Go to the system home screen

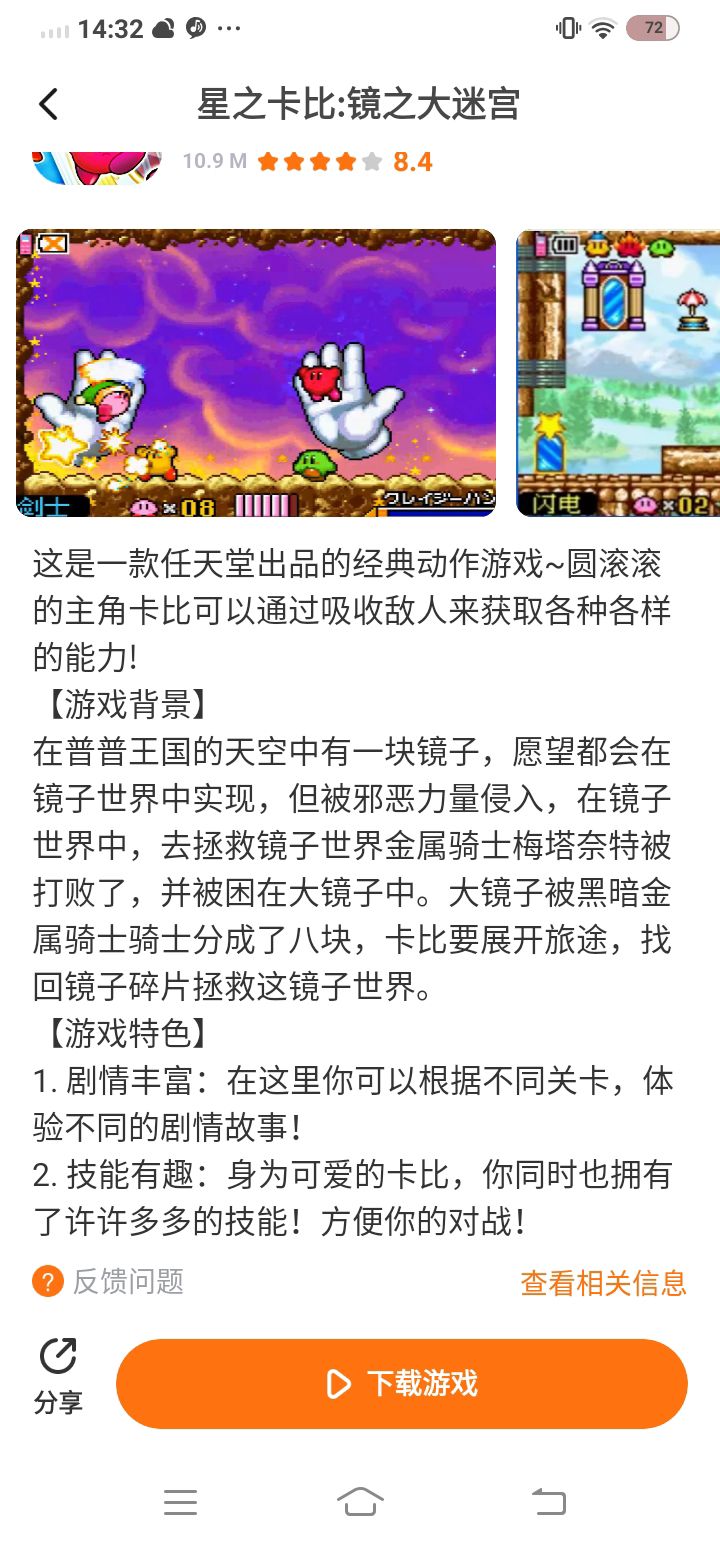360,1502
